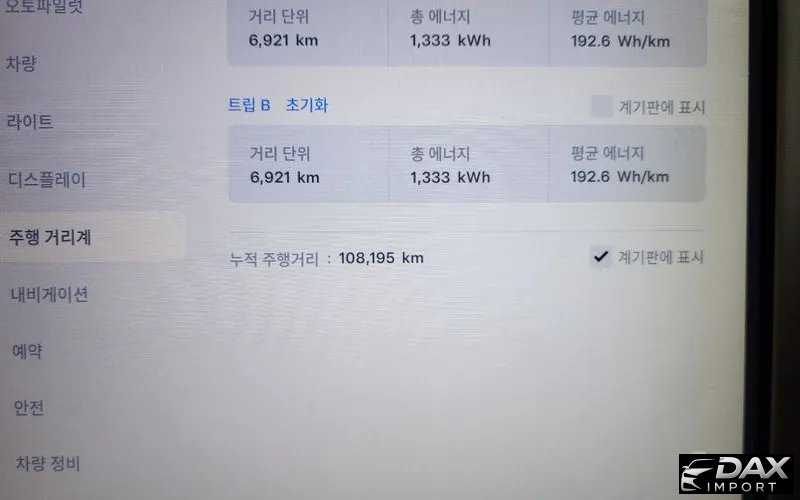Uncheck 계기판에 표시 for 누적 주행거리

pos(601,258)
